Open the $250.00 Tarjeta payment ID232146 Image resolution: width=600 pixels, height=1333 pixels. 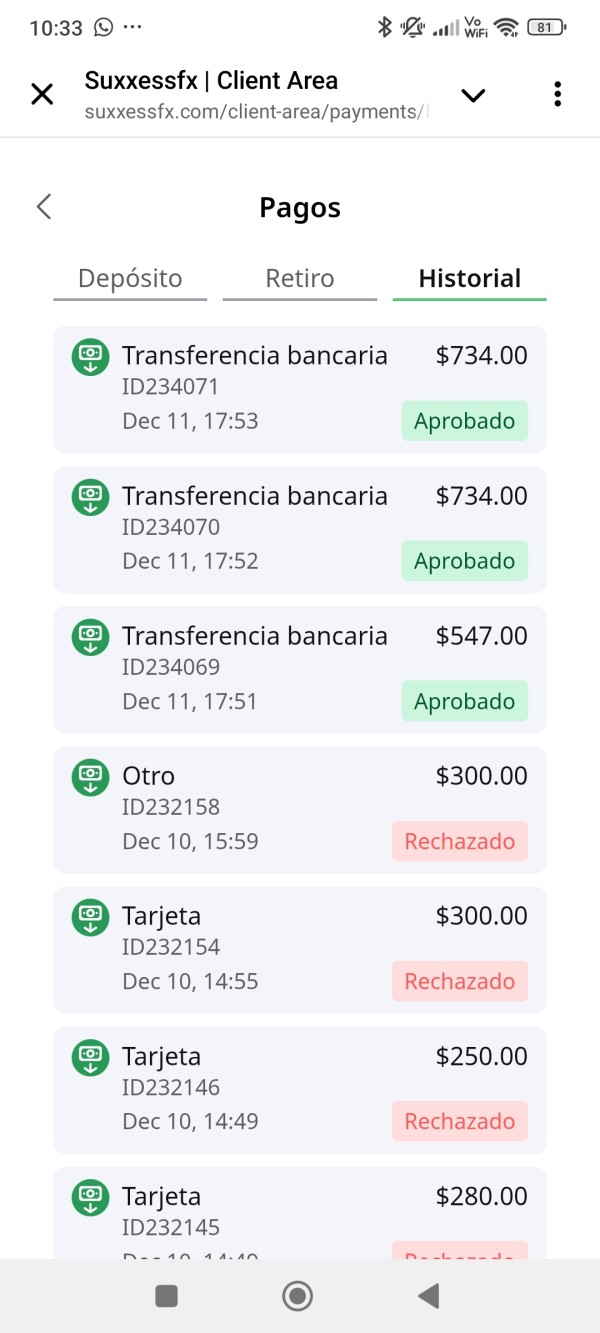pyautogui.click(x=300, y=1088)
